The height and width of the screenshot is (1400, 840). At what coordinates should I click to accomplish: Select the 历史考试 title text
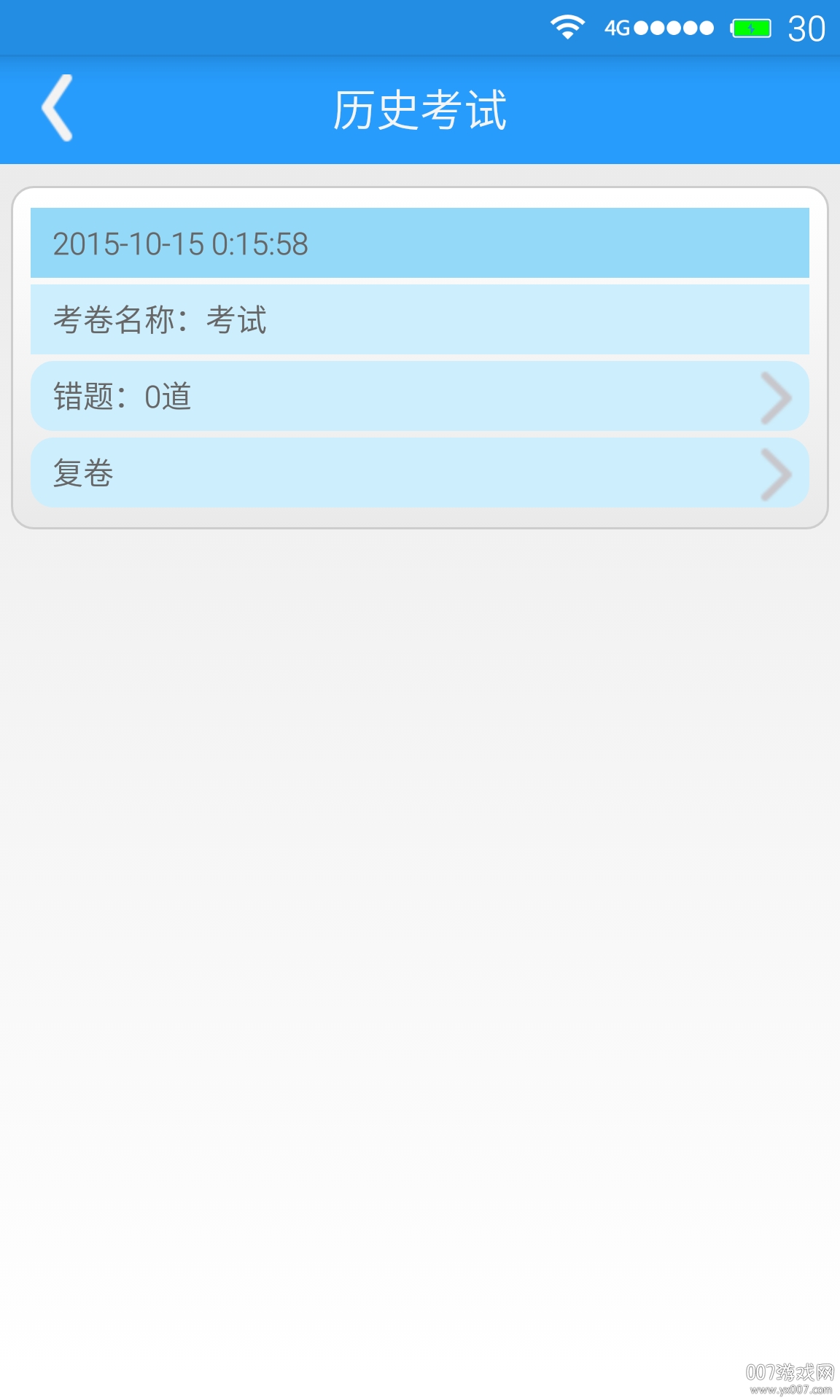click(x=420, y=109)
